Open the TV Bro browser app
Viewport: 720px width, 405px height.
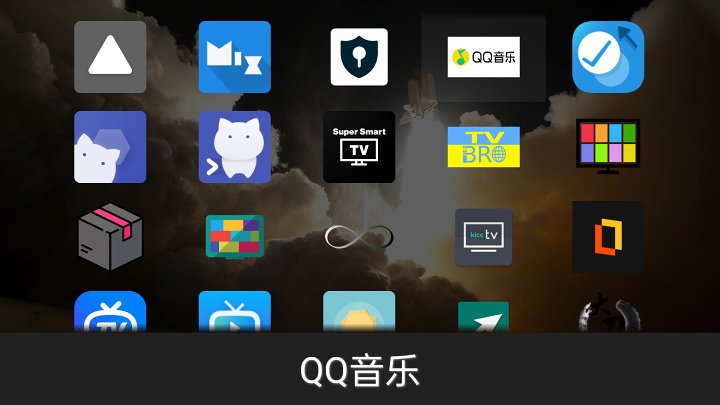point(483,147)
